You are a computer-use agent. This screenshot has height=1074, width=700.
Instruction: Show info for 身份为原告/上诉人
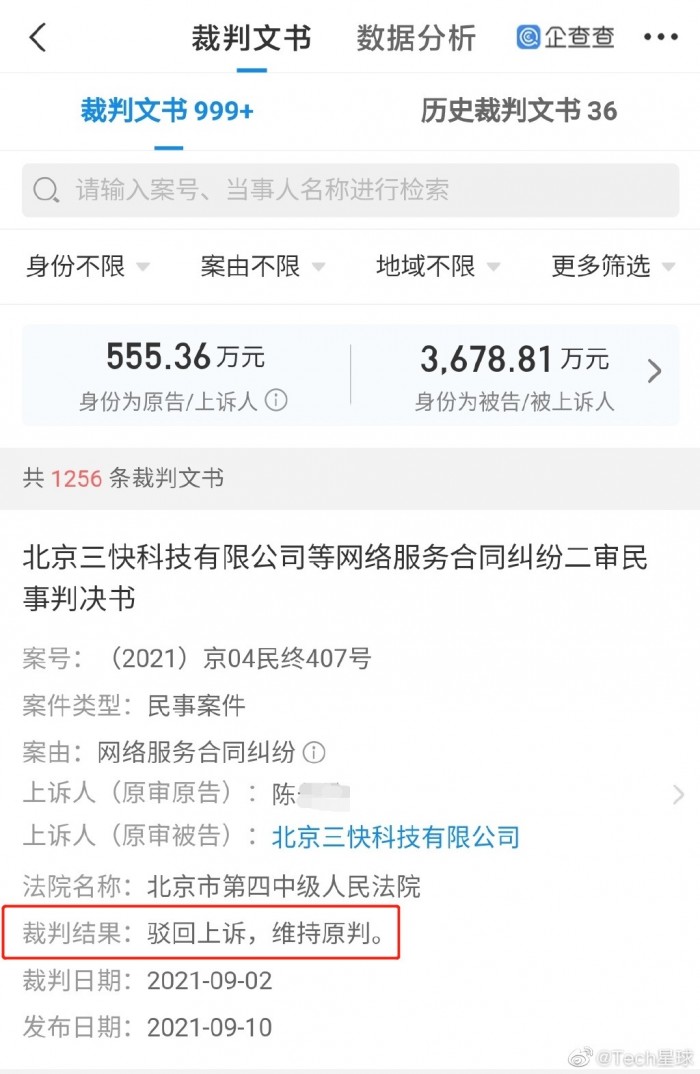point(276,401)
